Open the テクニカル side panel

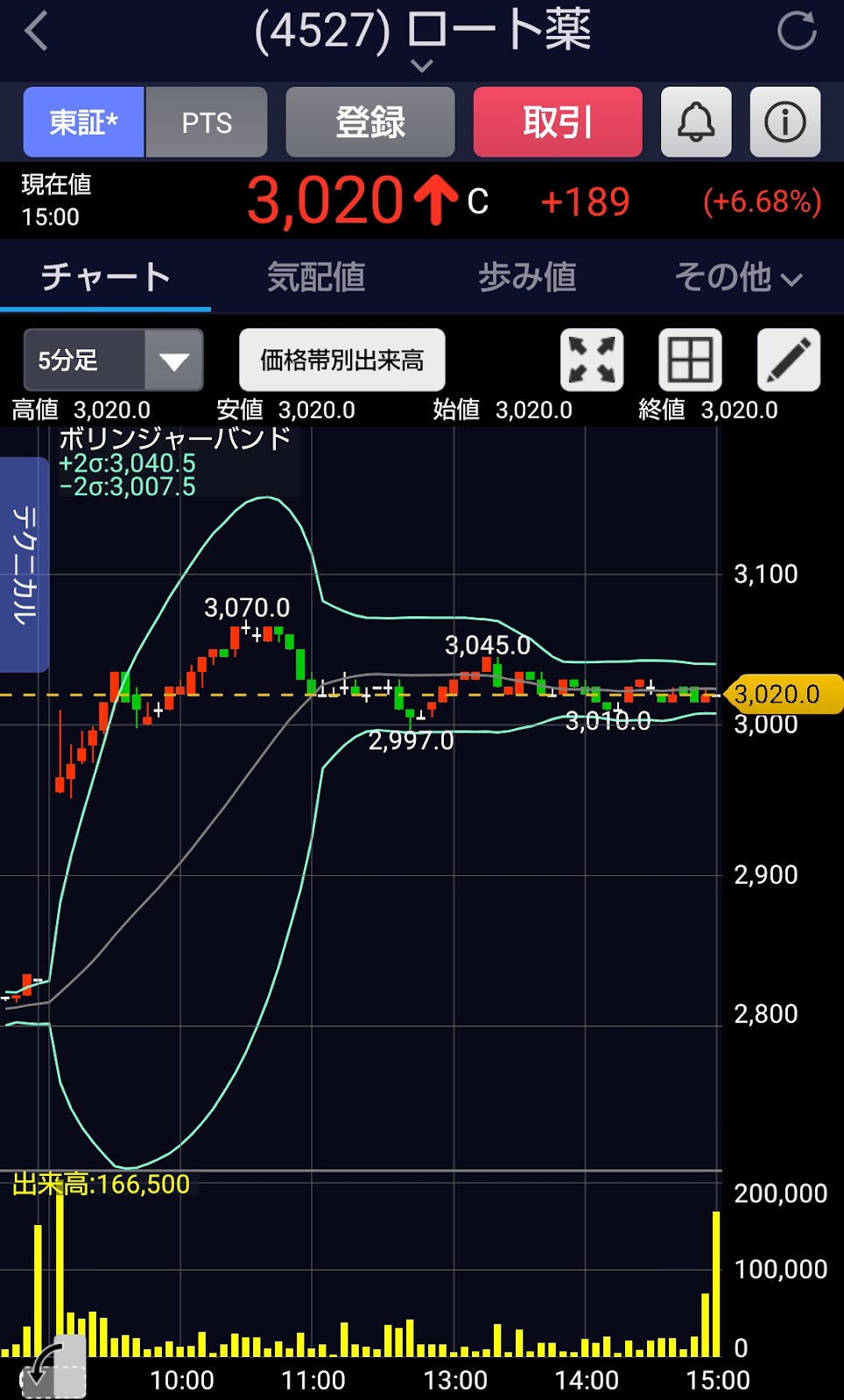point(24,564)
